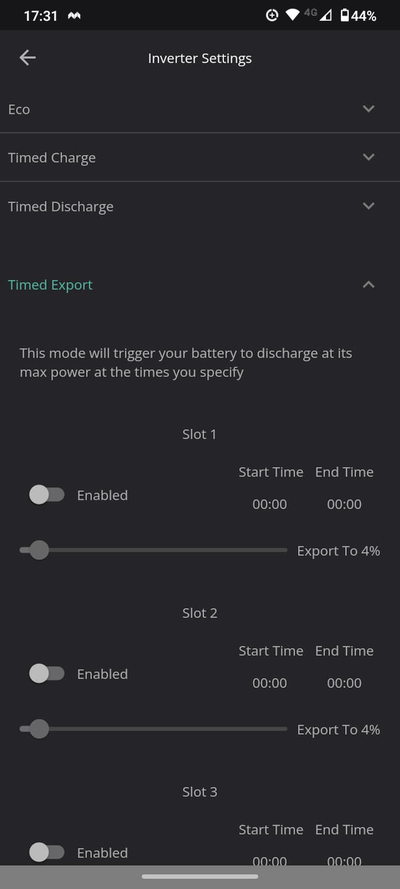The image size is (400, 889).
Task: Go back from Inverter Settings
Action: coord(27,58)
